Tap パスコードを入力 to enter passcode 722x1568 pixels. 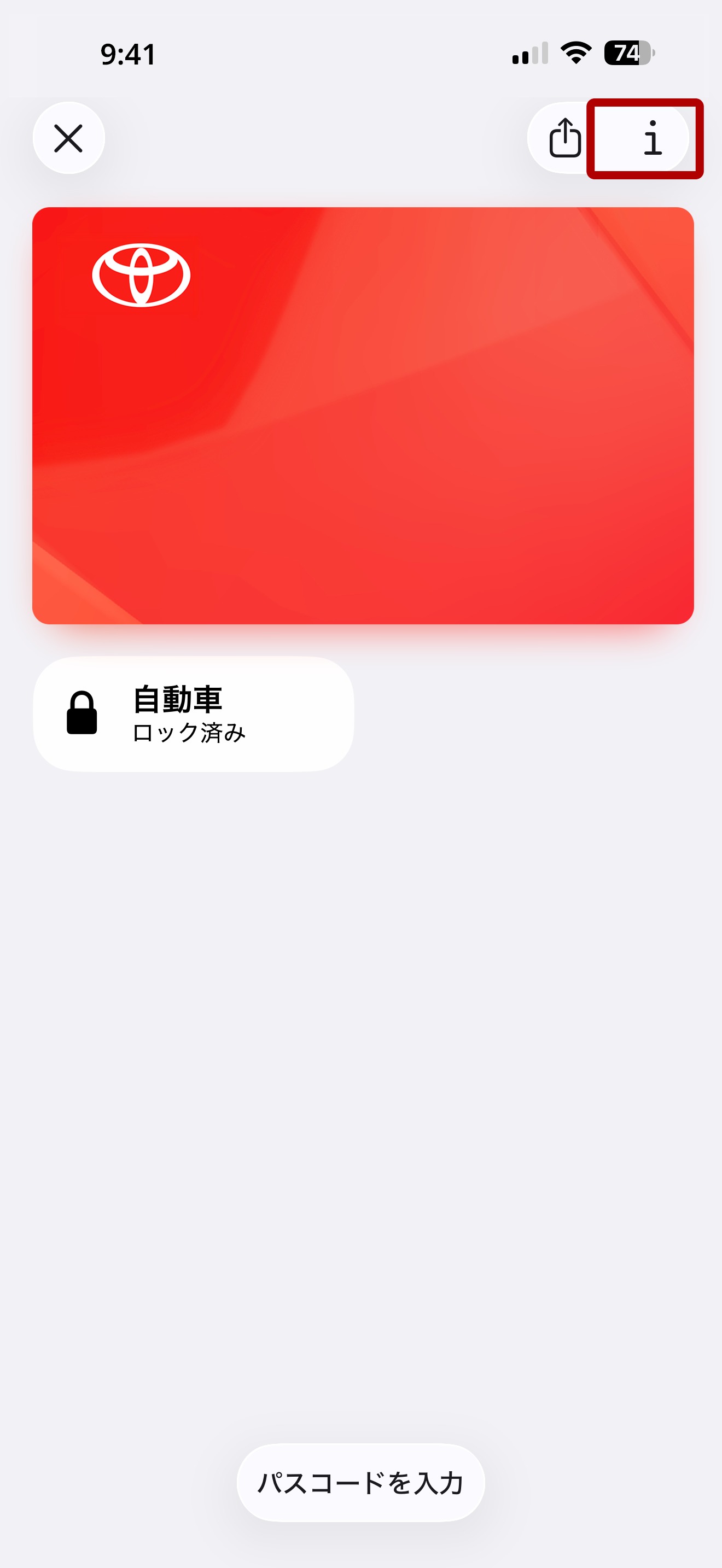360,1482
